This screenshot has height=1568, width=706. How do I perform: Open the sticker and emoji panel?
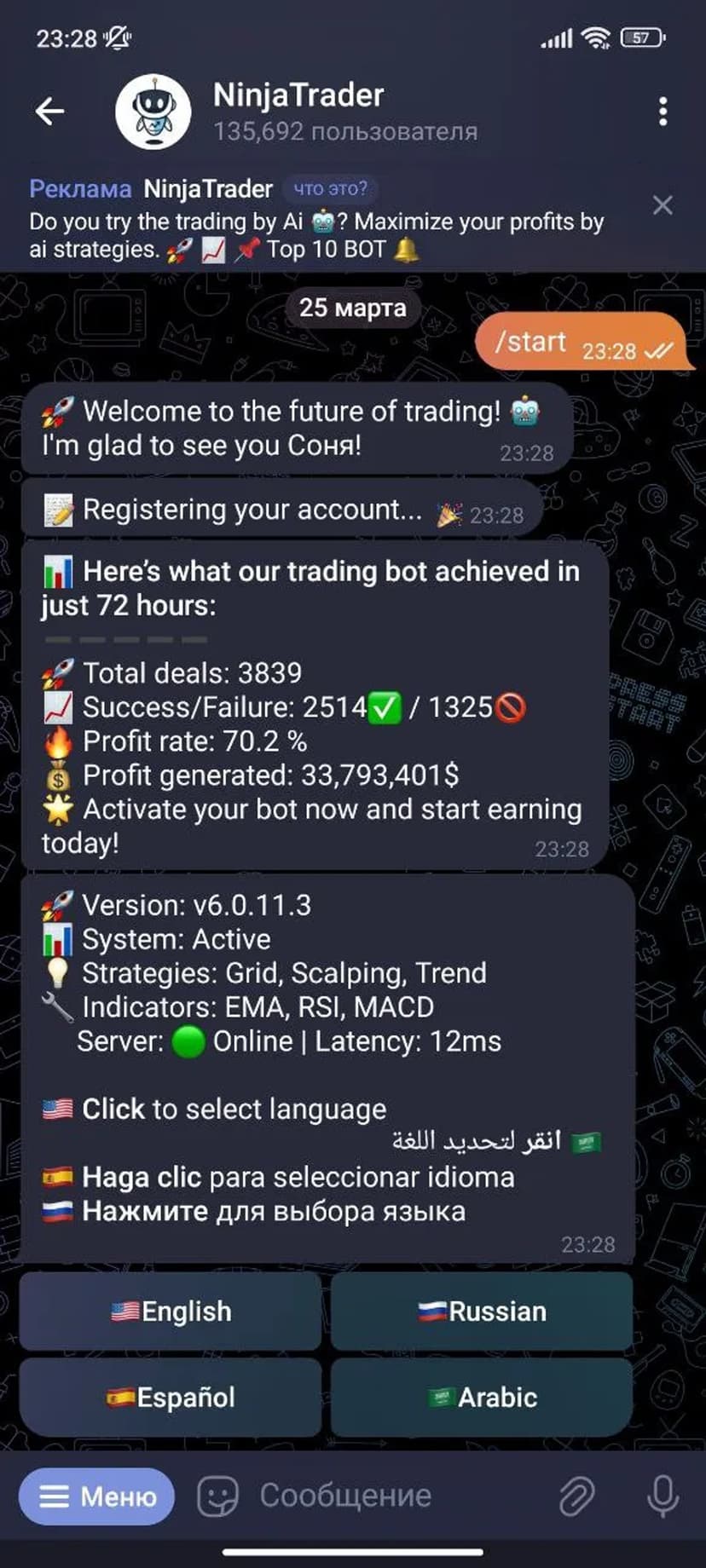[217, 1496]
